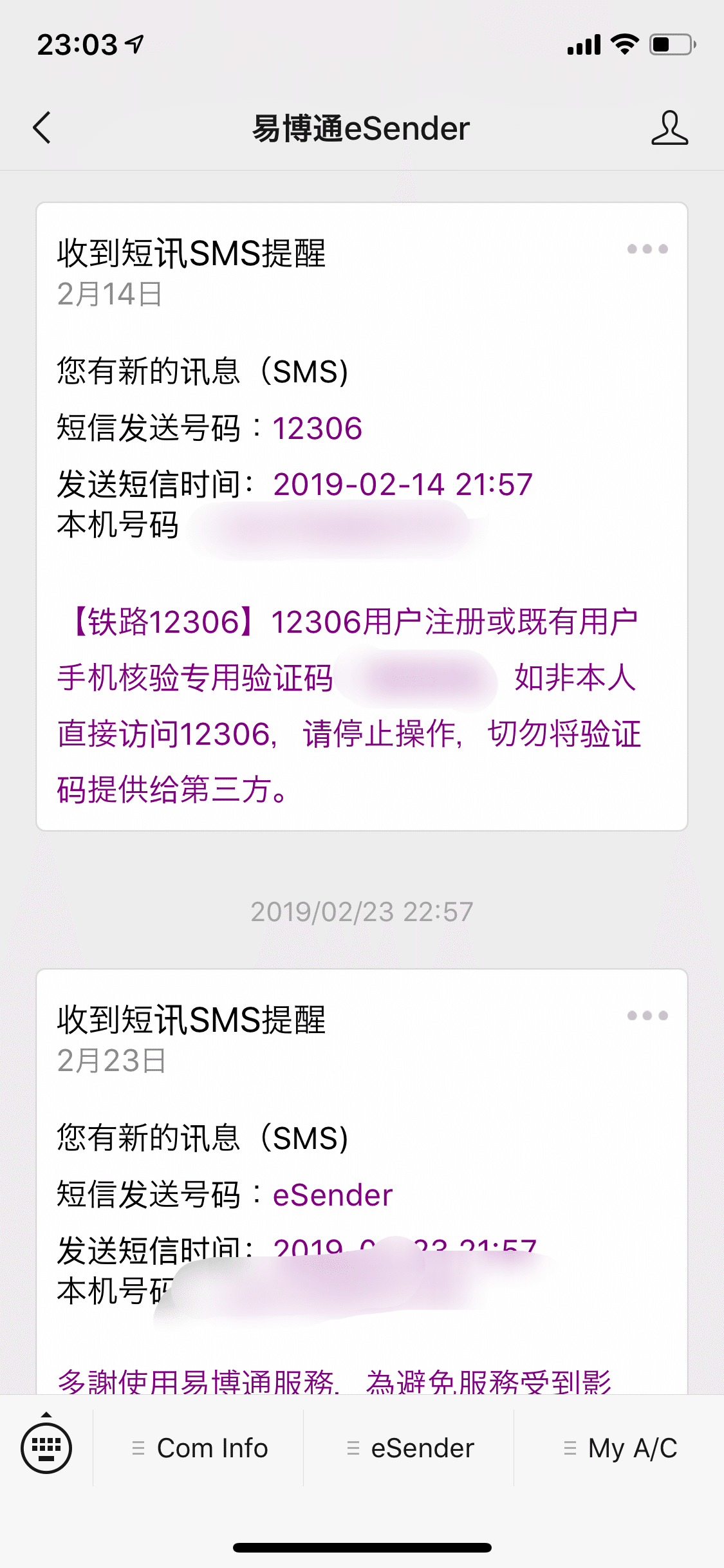Tap the cellular signal bars
724x1568 pixels.
[583, 44]
